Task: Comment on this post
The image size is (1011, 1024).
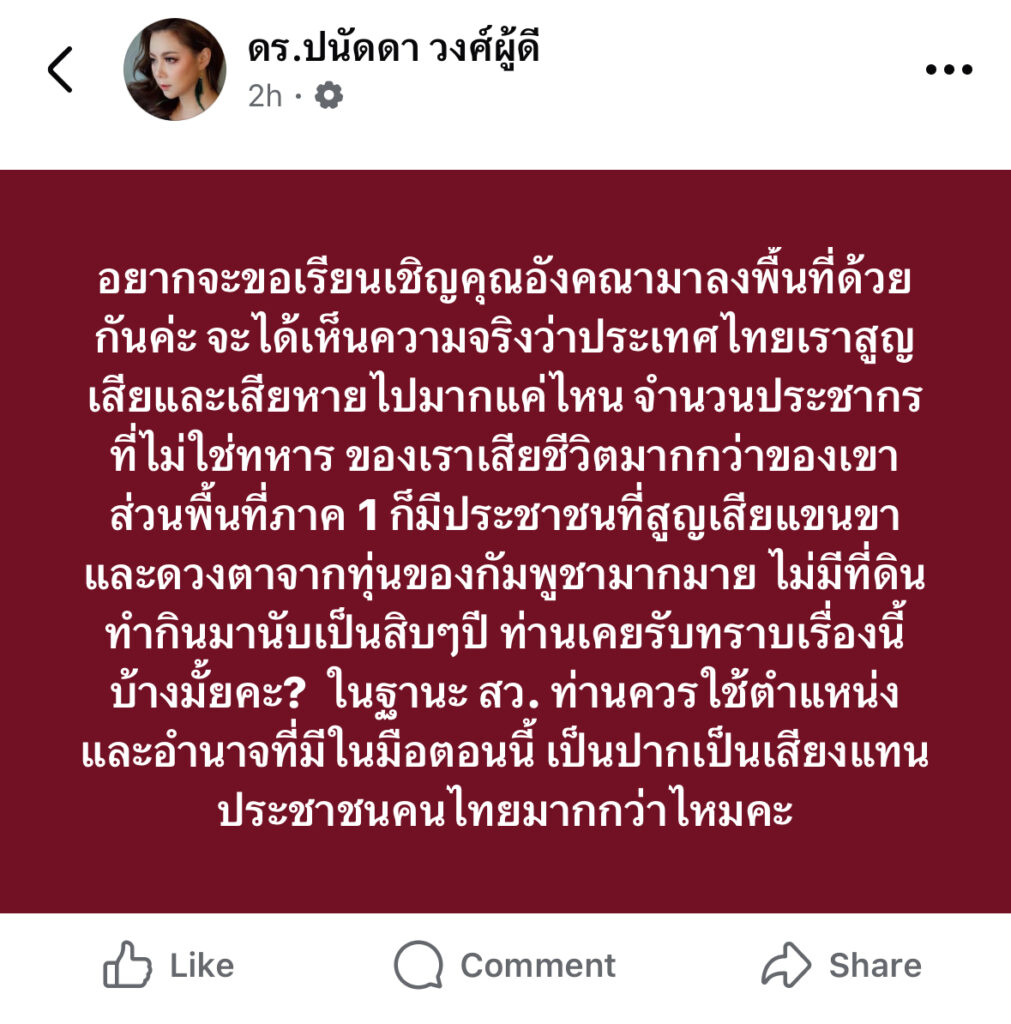Action: click(505, 965)
